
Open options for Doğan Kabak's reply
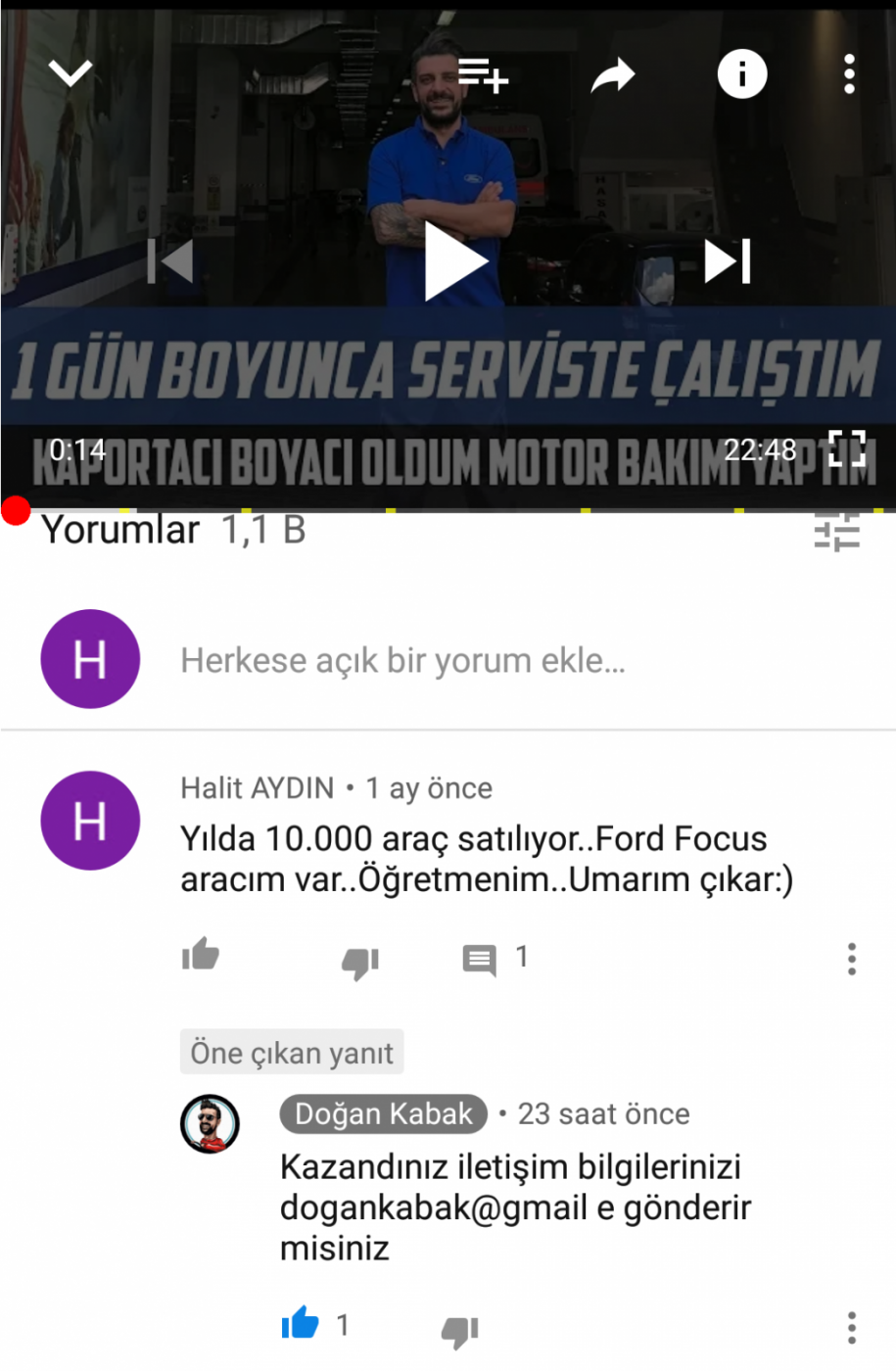(851, 1328)
